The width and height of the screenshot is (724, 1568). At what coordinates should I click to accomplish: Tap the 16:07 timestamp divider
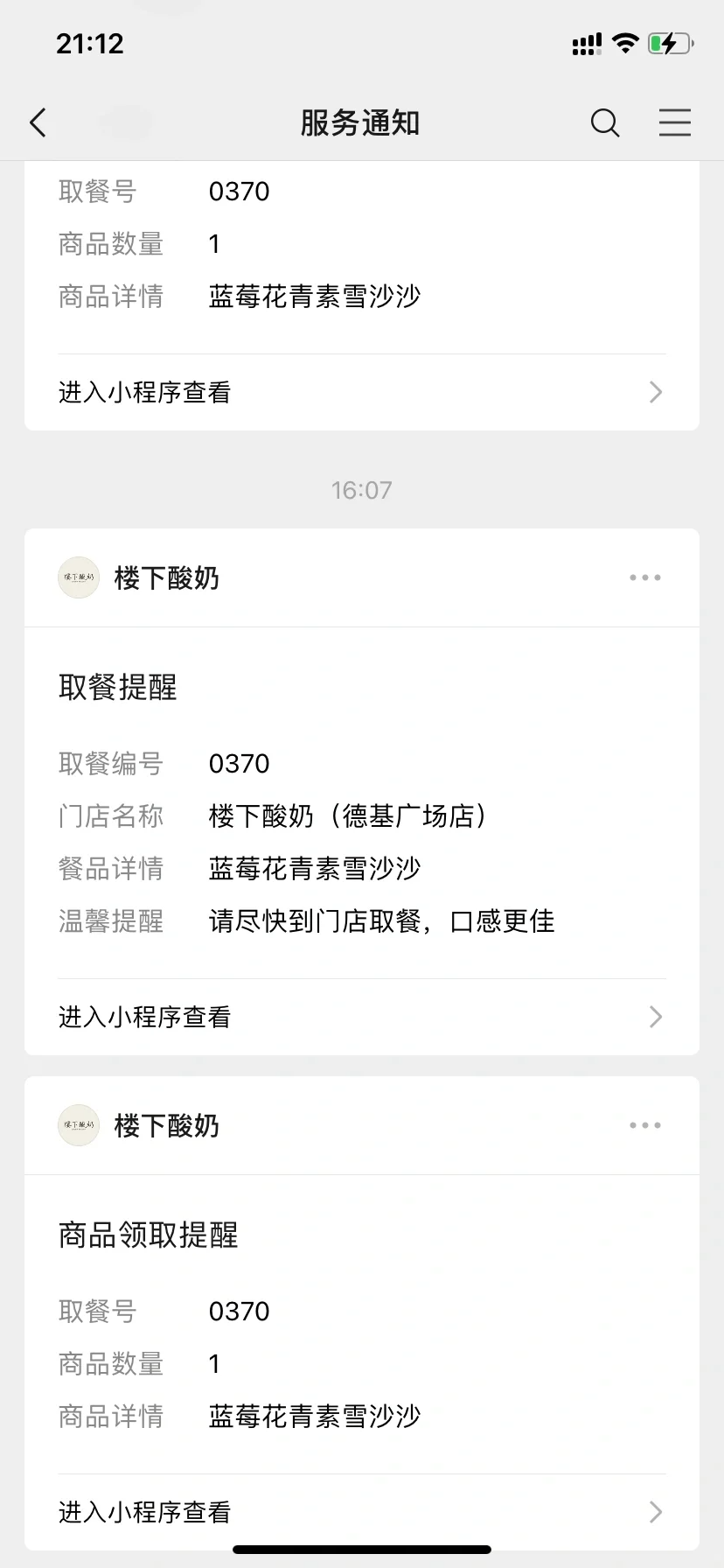point(362,490)
